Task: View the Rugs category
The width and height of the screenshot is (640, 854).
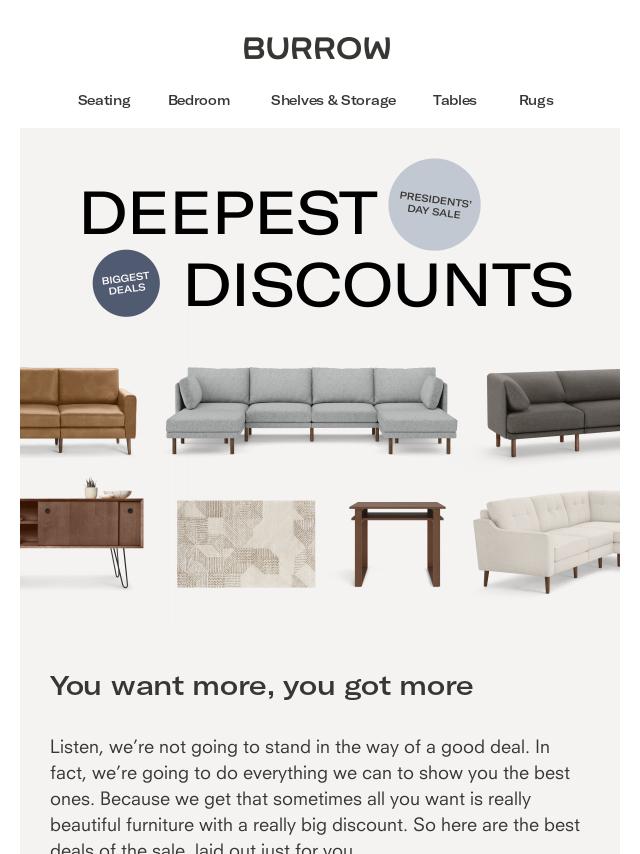Action: point(536,100)
